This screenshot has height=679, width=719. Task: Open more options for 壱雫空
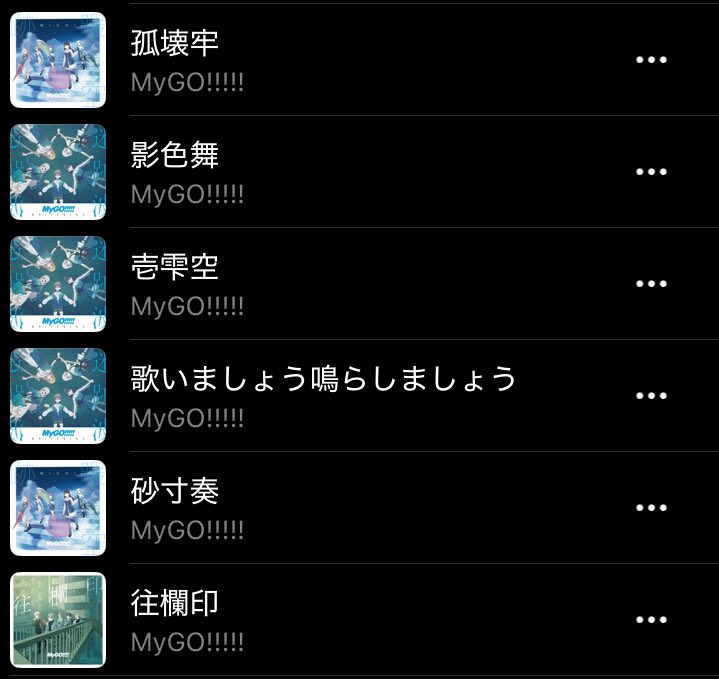pos(651,284)
